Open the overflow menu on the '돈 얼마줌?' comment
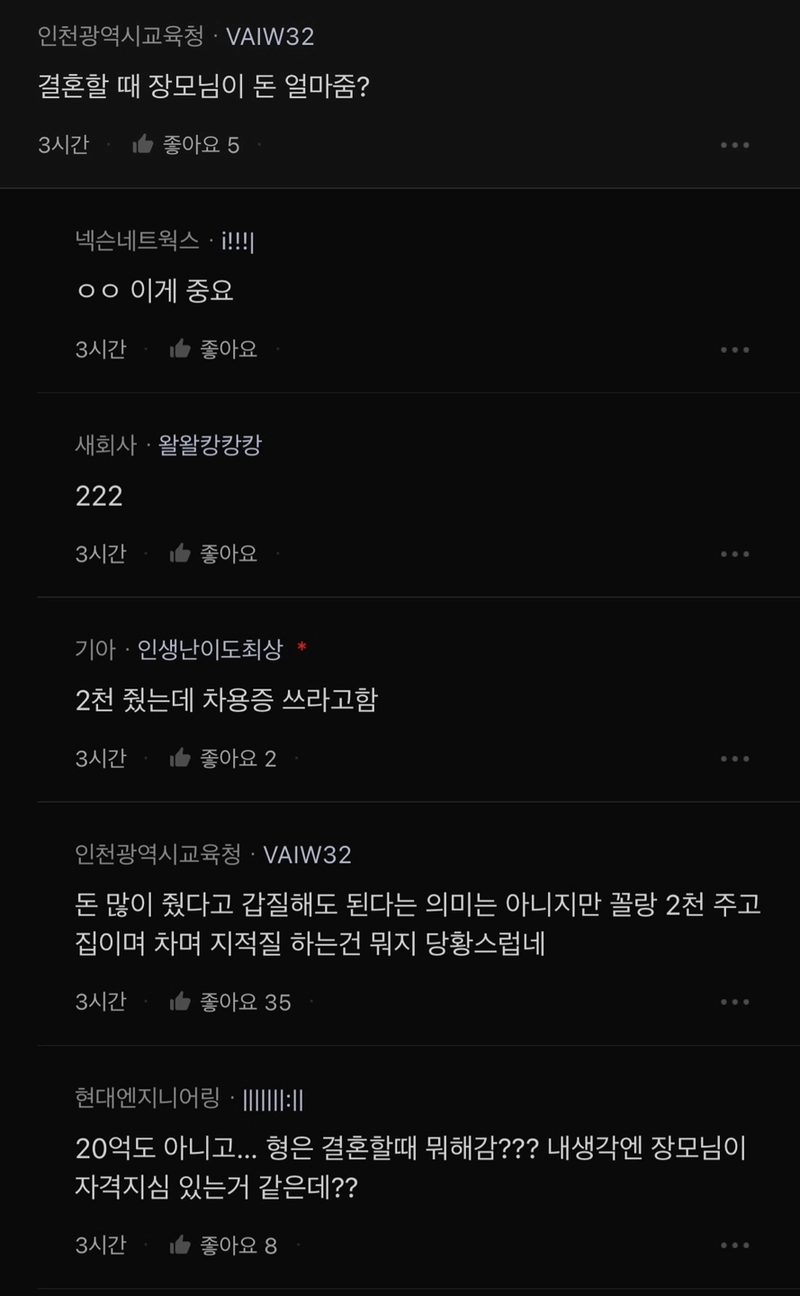800x1296 pixels. click(735, 145)
